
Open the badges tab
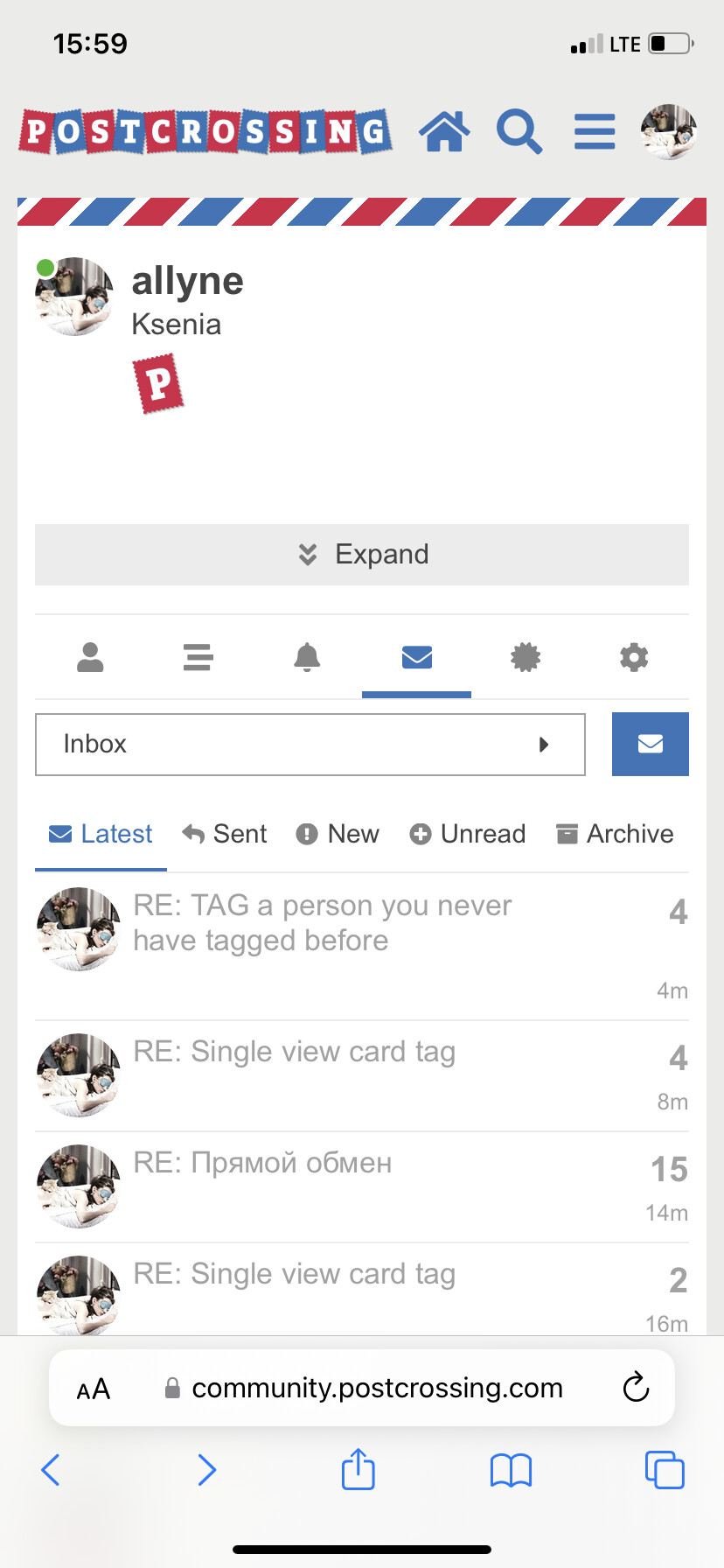click(526, 657)
